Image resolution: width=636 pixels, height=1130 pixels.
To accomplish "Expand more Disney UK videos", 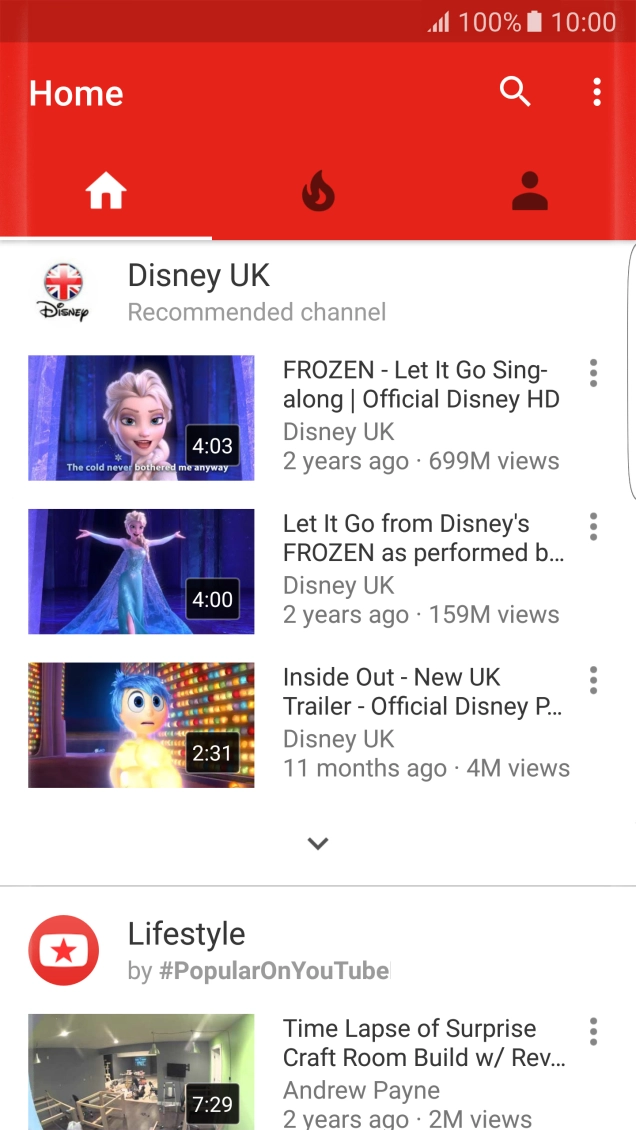I will pos(318,843).
